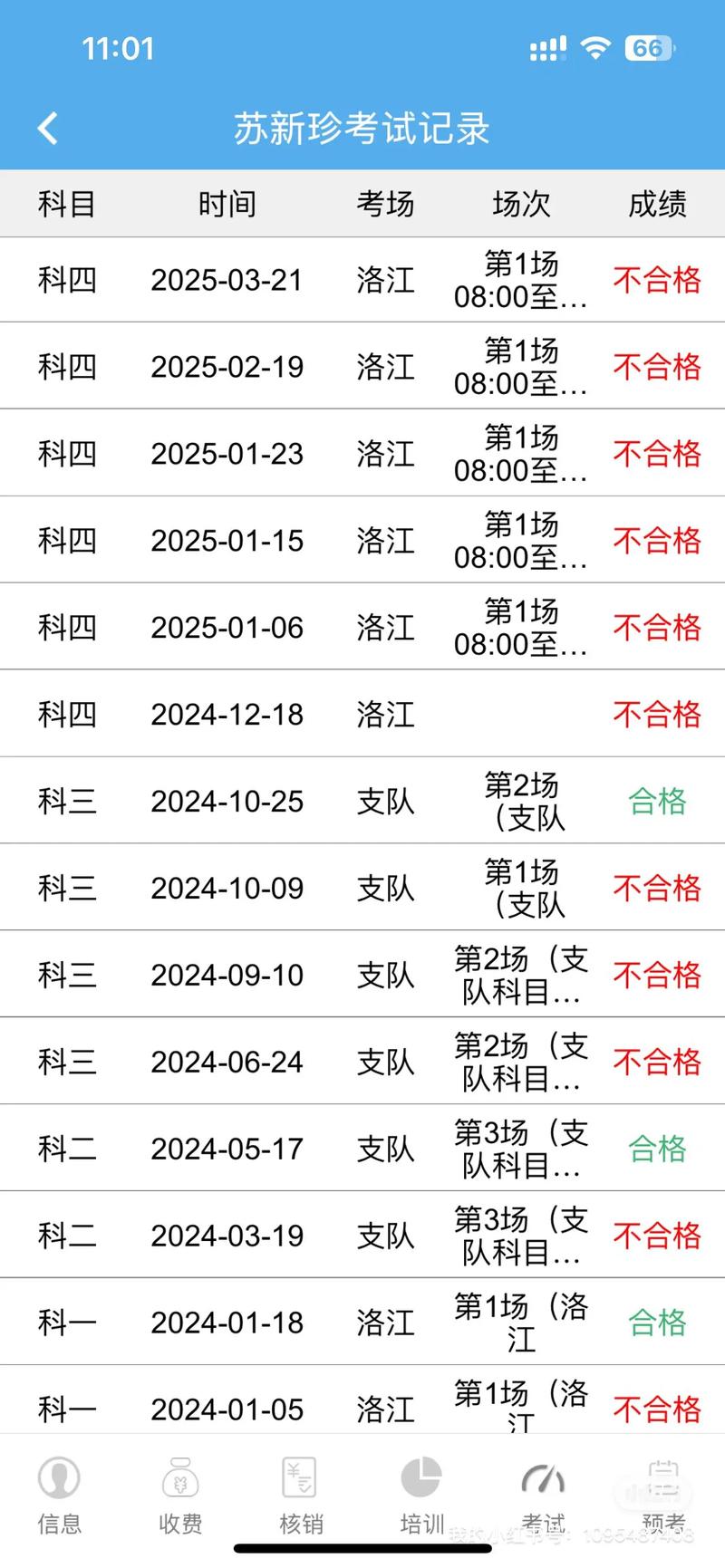Expand 第2场（支队科目... for 2024-09-10
Image resolution: width=725 pixels, height=1568 pixels.
(x=522, y=973)
